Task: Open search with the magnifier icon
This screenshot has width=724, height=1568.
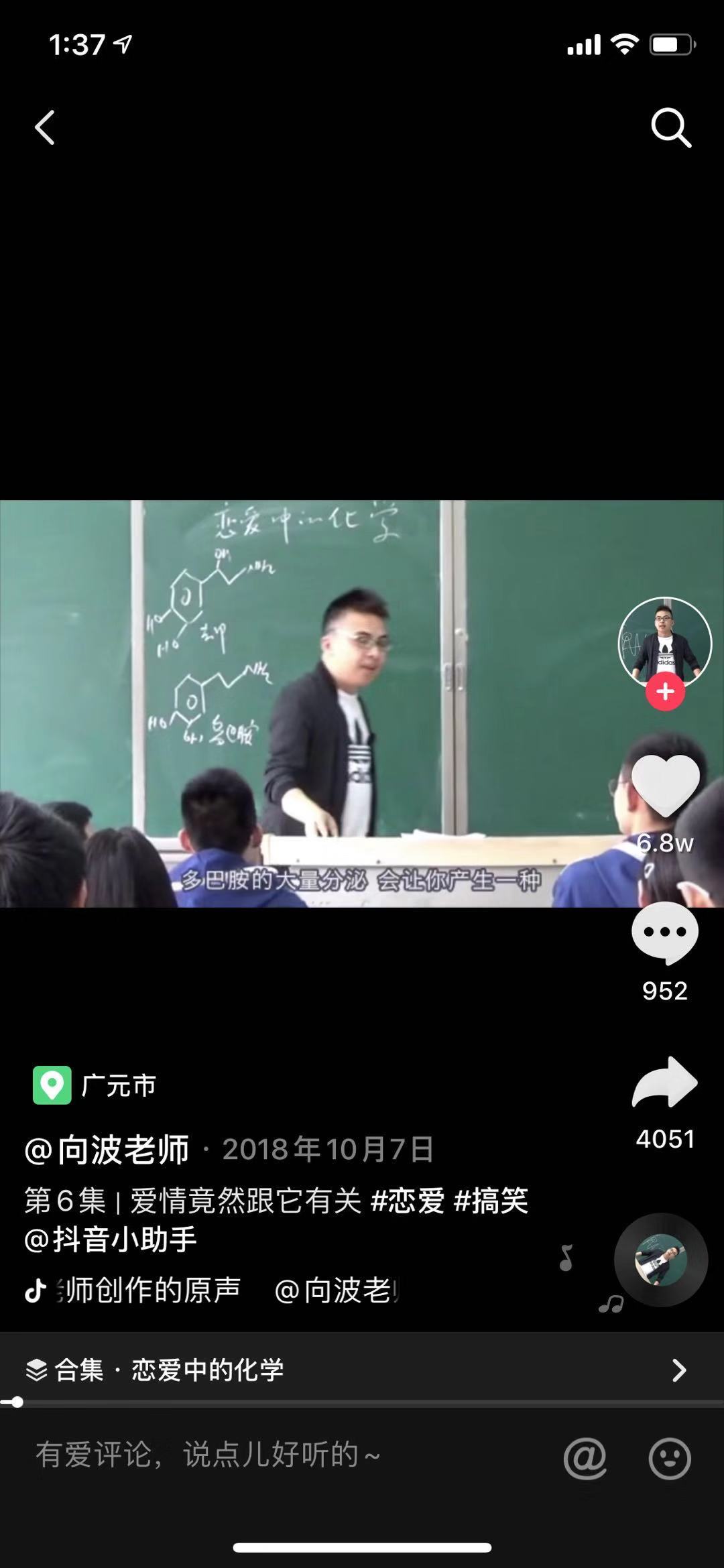Action: pyautogui.click(x=670, y=127)
